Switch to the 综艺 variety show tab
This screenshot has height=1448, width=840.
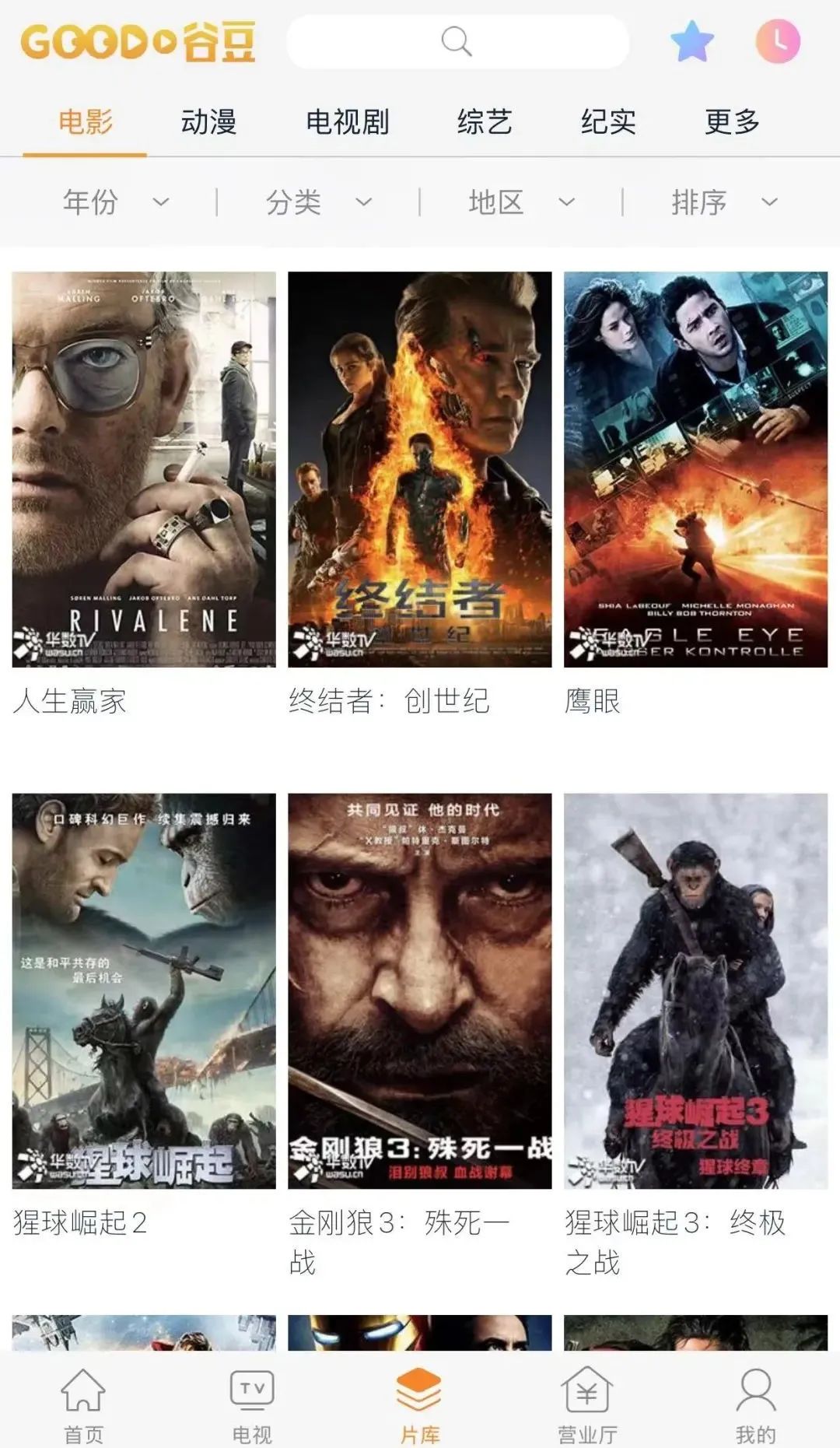coord(484,121)
